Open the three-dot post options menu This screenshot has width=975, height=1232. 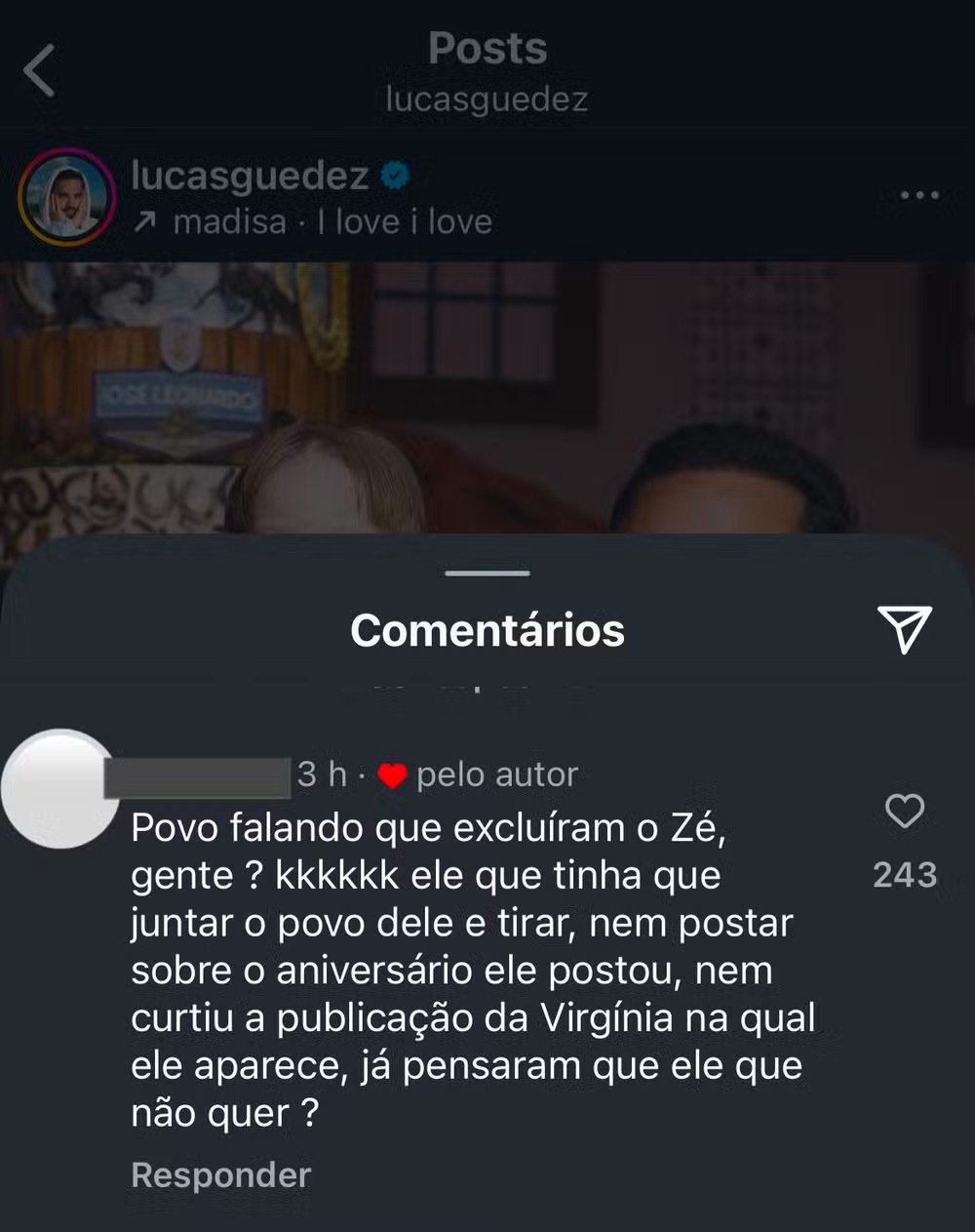[x=919, y=196]
